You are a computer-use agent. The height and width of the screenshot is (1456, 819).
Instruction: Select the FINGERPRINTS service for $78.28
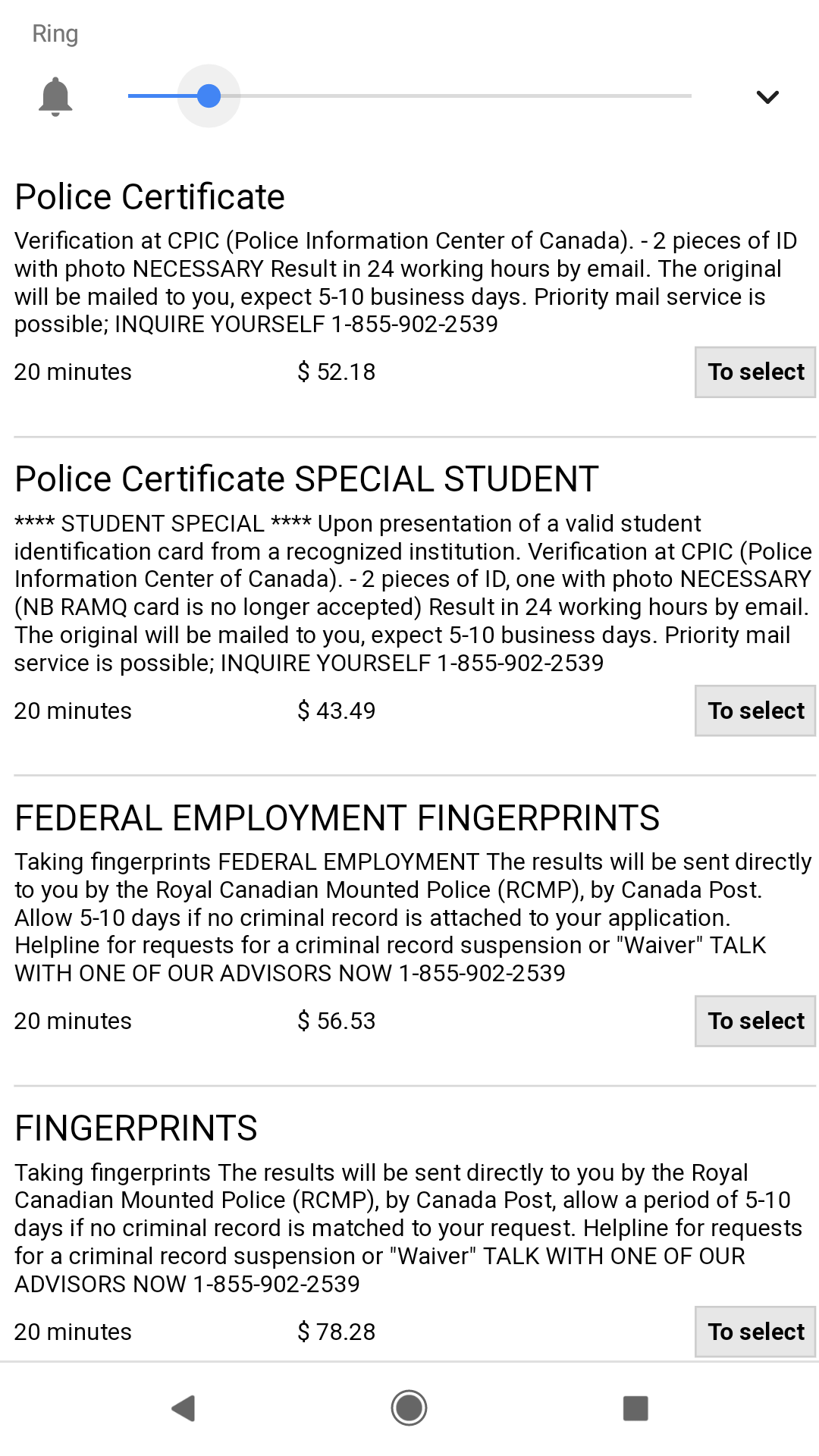click(755, 1332)
